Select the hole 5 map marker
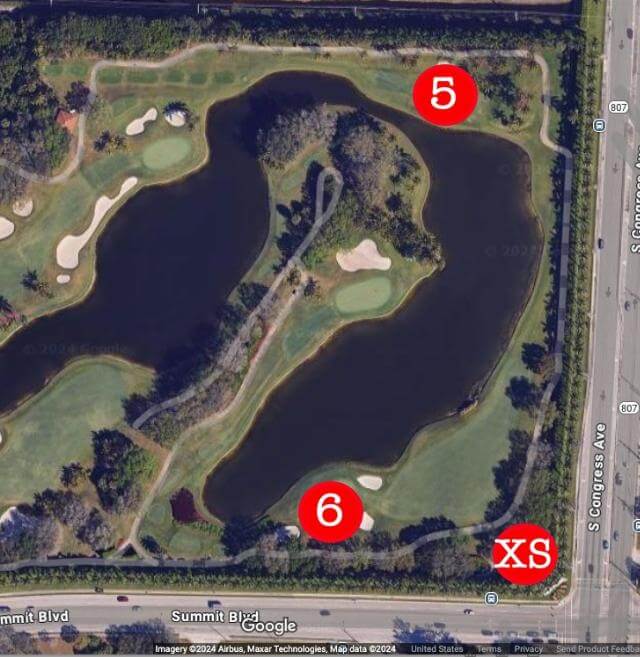 (x=444, y=94)
